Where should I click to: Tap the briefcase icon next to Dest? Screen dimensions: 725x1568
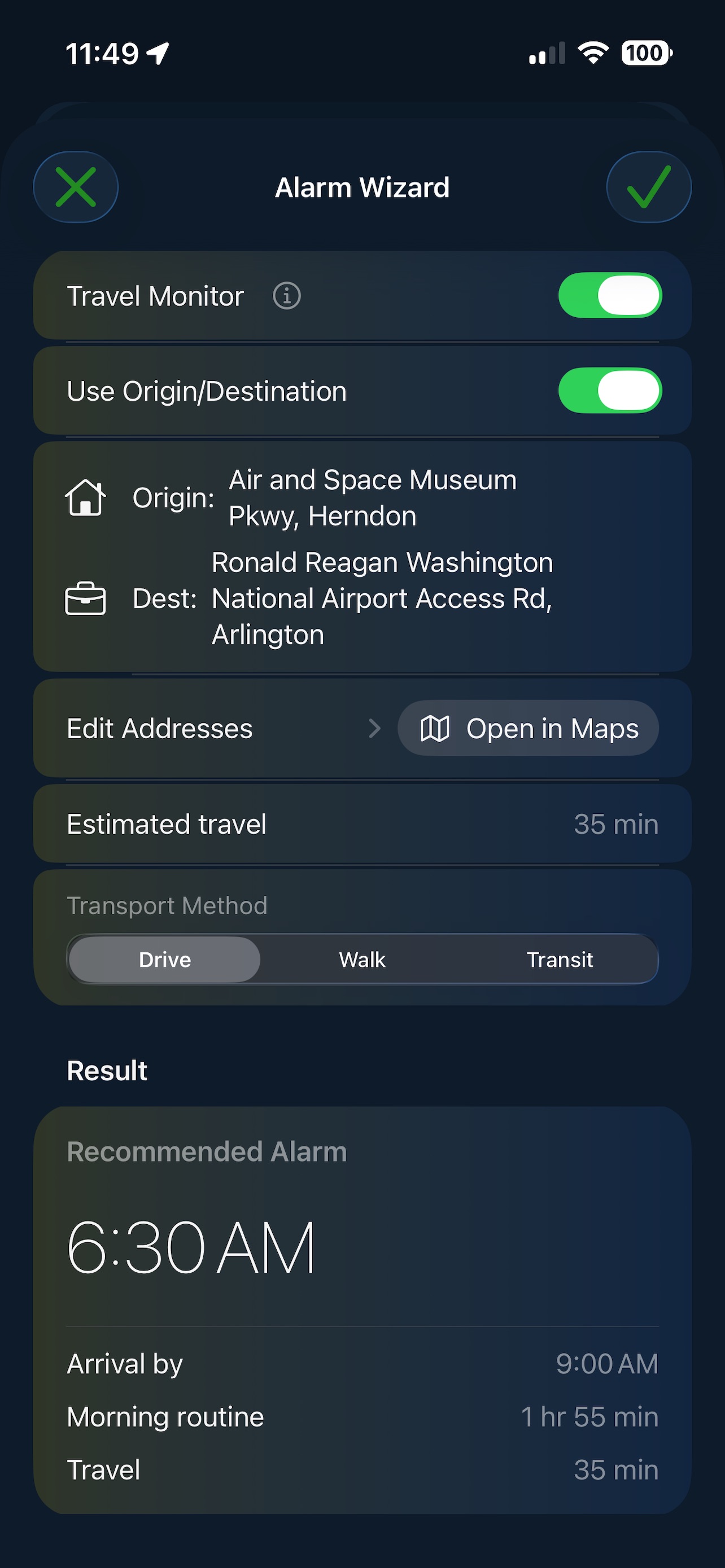click(x=85, y=598)
